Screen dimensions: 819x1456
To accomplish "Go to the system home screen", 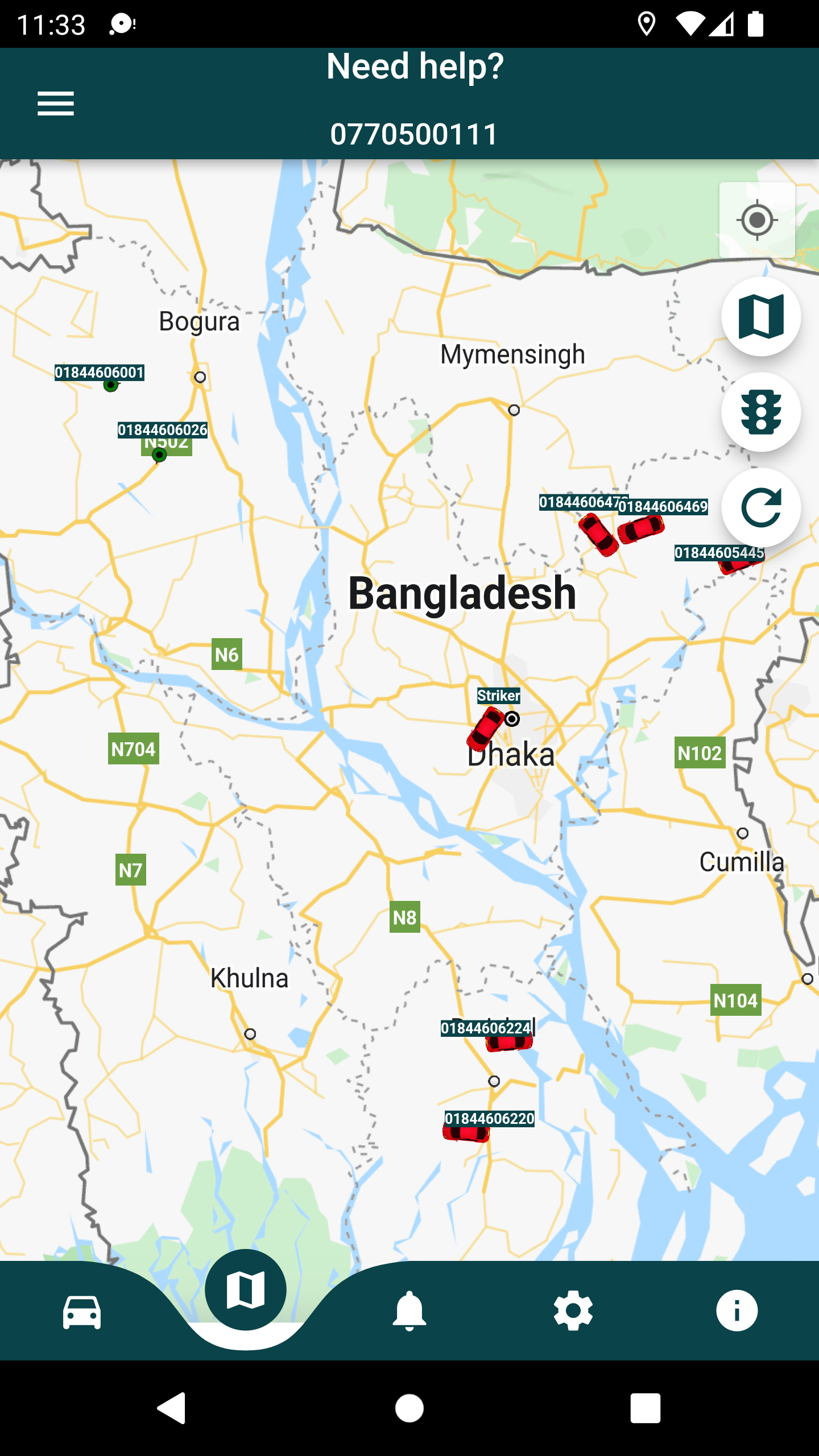I will 409,1408.
